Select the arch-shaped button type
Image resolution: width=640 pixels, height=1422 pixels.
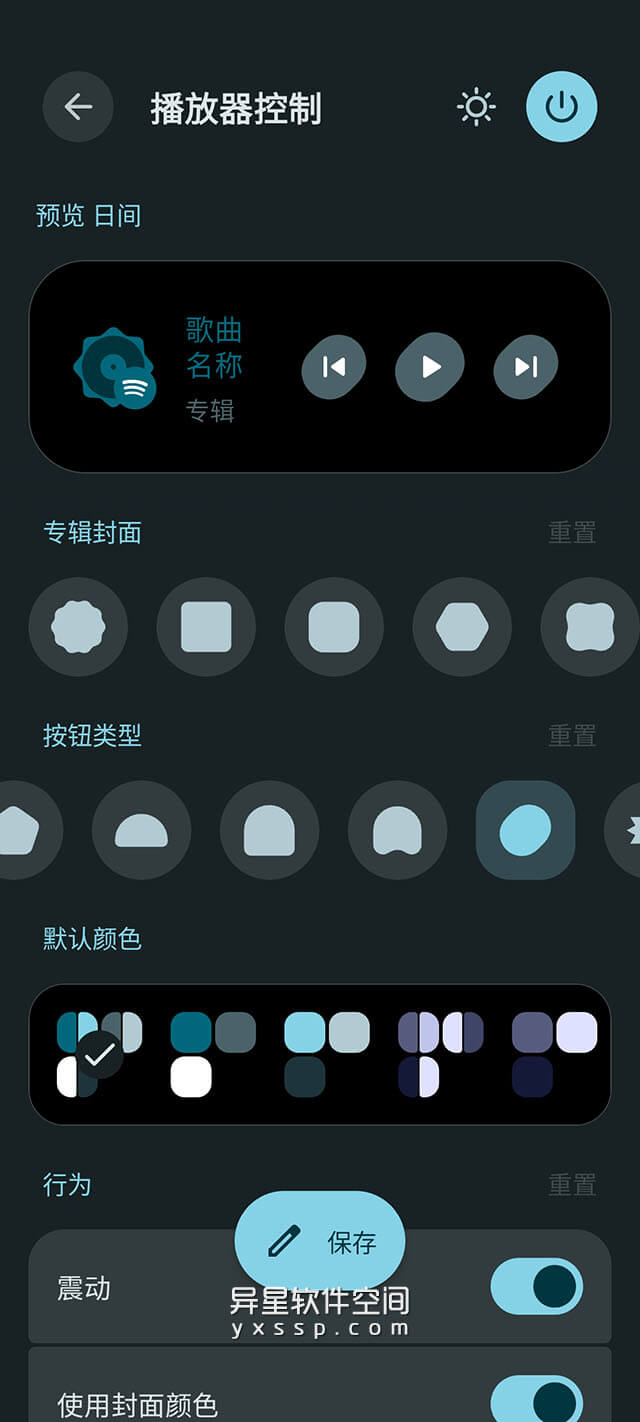coord(270,830)
